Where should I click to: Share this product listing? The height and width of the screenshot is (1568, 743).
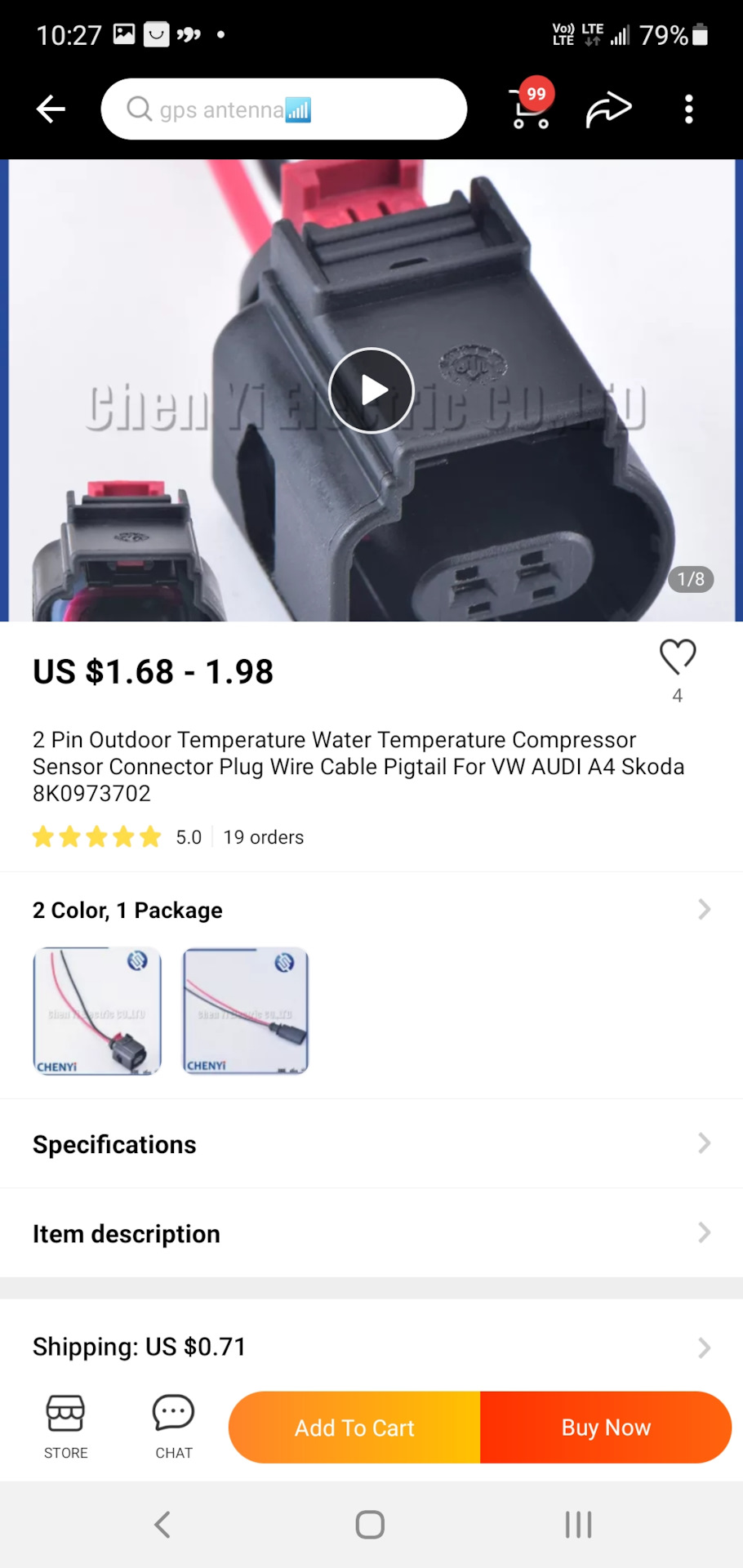tap(608, 109)
